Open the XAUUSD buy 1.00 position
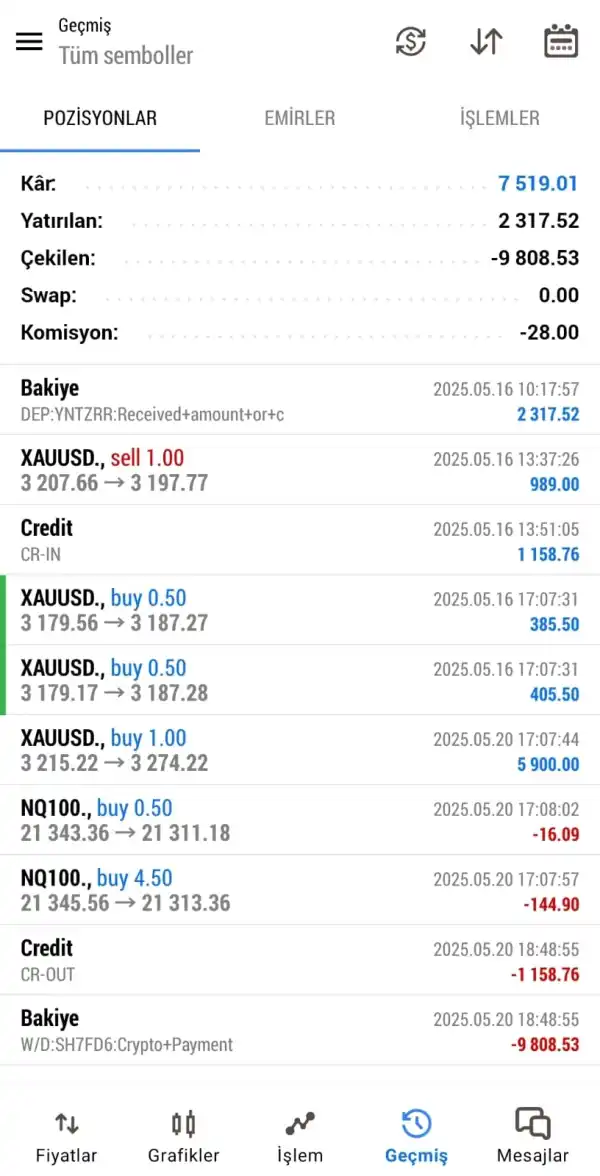The image size is (600, 1176). click(x=300, y=750)
